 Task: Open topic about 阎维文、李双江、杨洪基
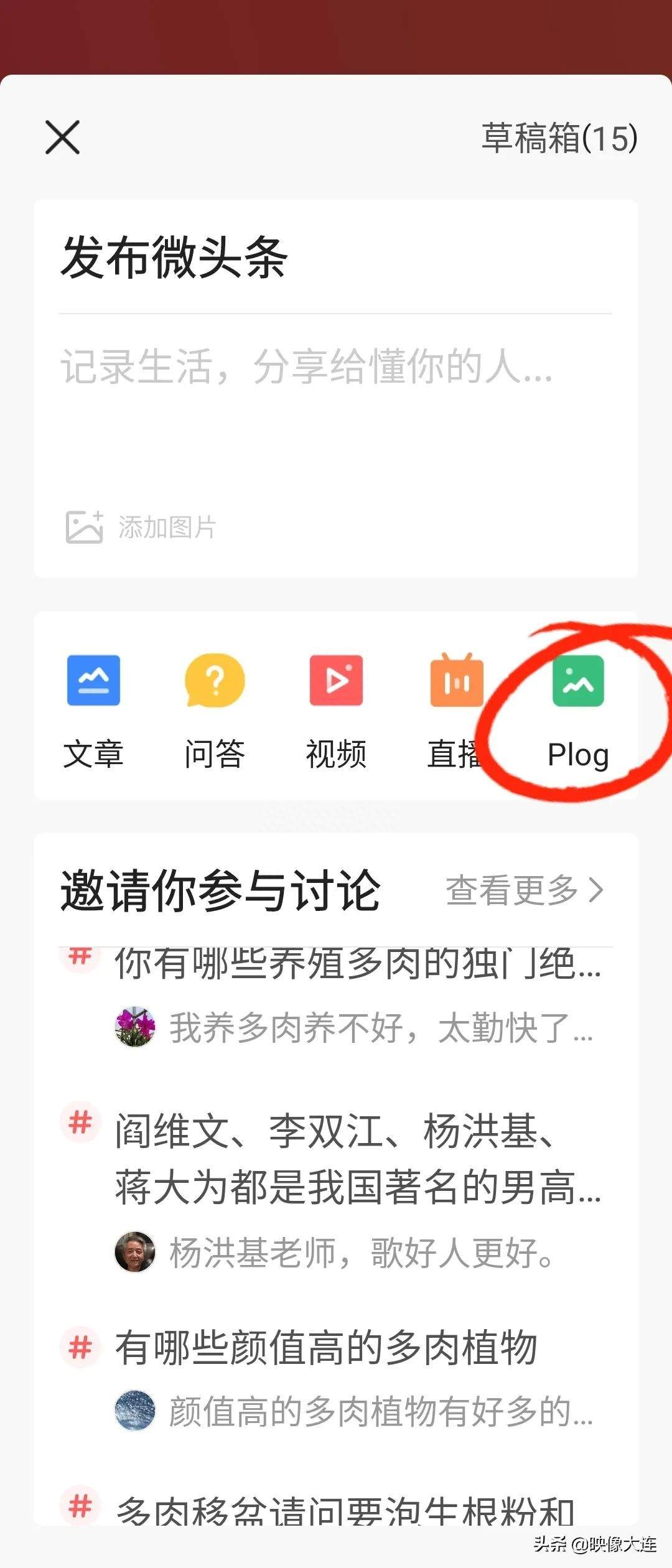point(357,1159)
